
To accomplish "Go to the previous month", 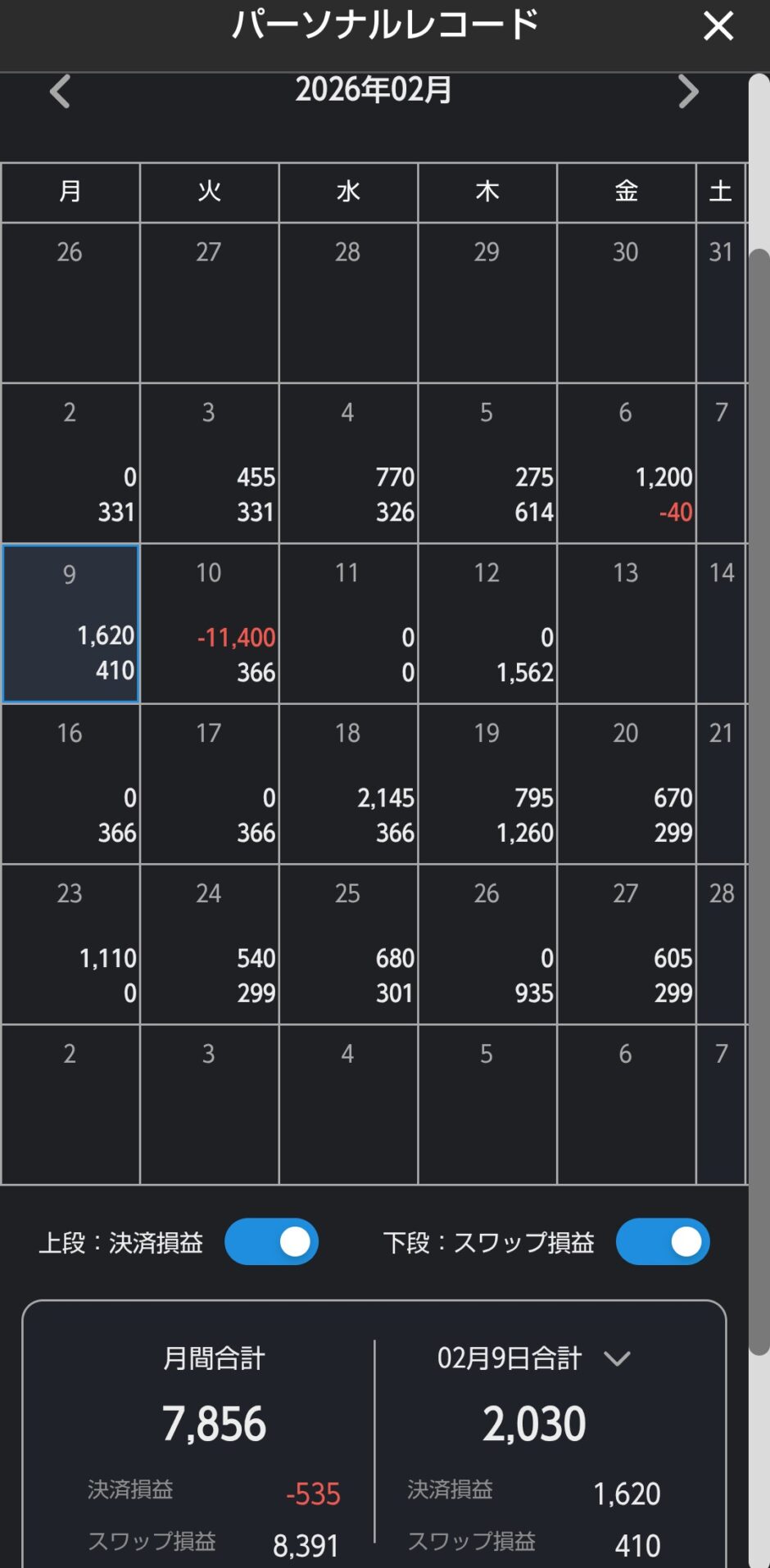I will coord(60,91).
